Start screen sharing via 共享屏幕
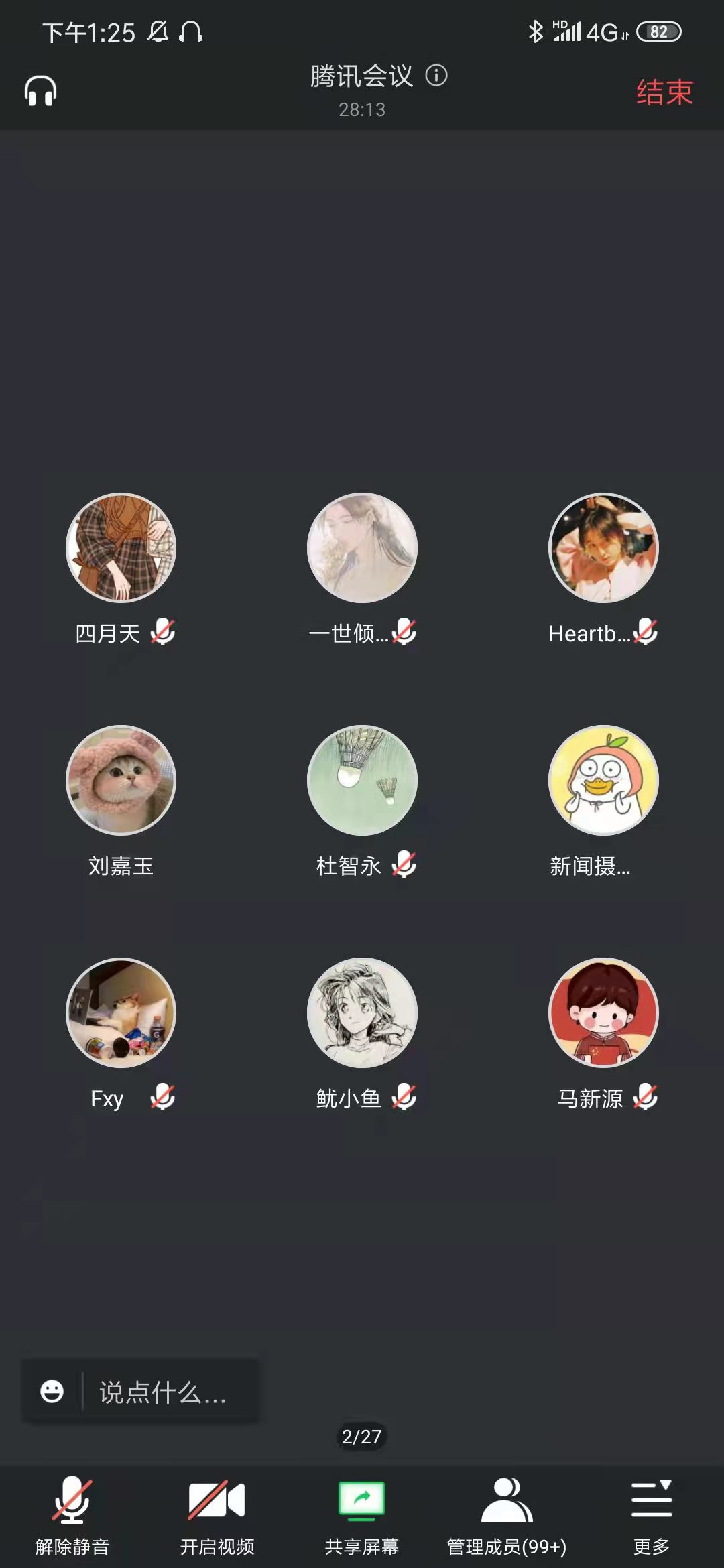Image resolution: width=724 pixels, height=1568 pixels. [361, 1515]
